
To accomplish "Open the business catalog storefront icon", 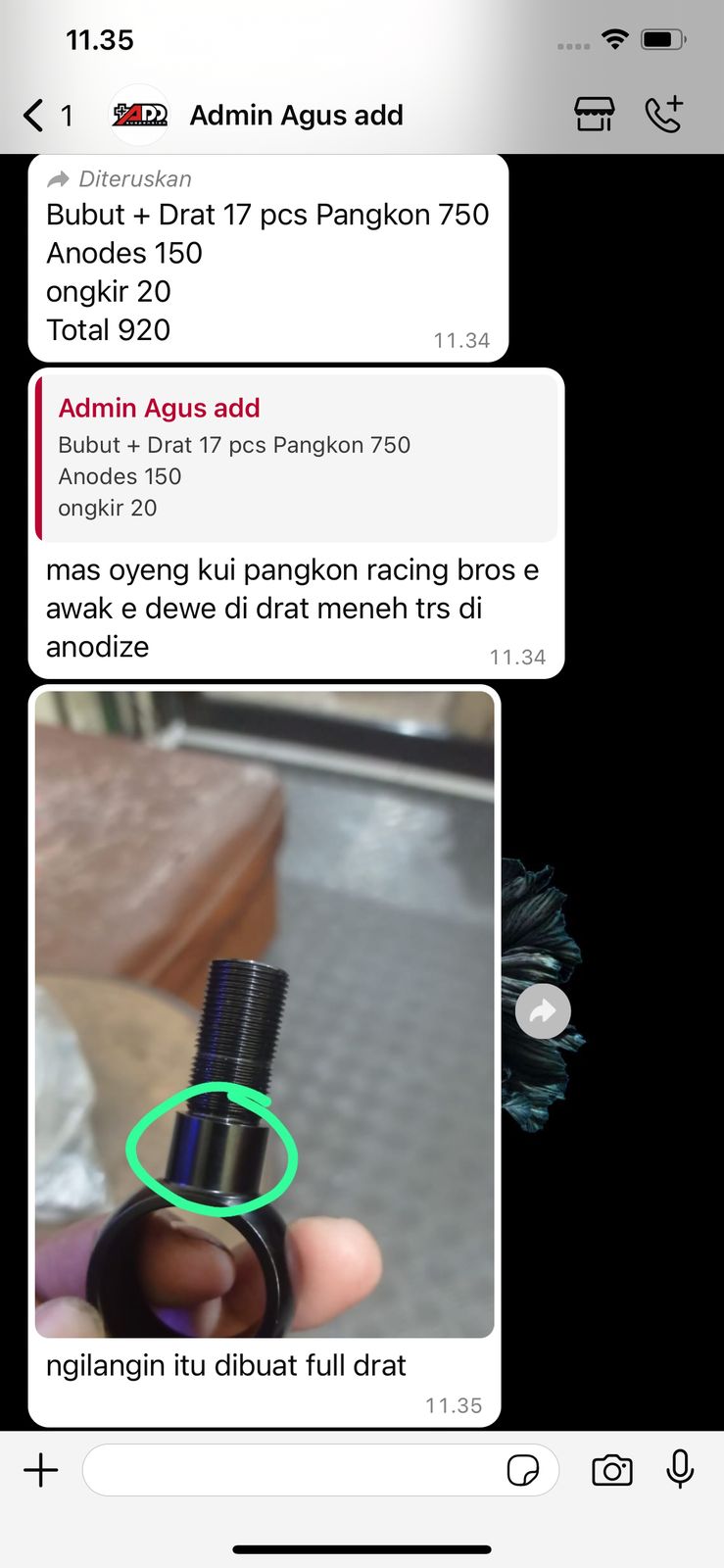I will 594,115.
